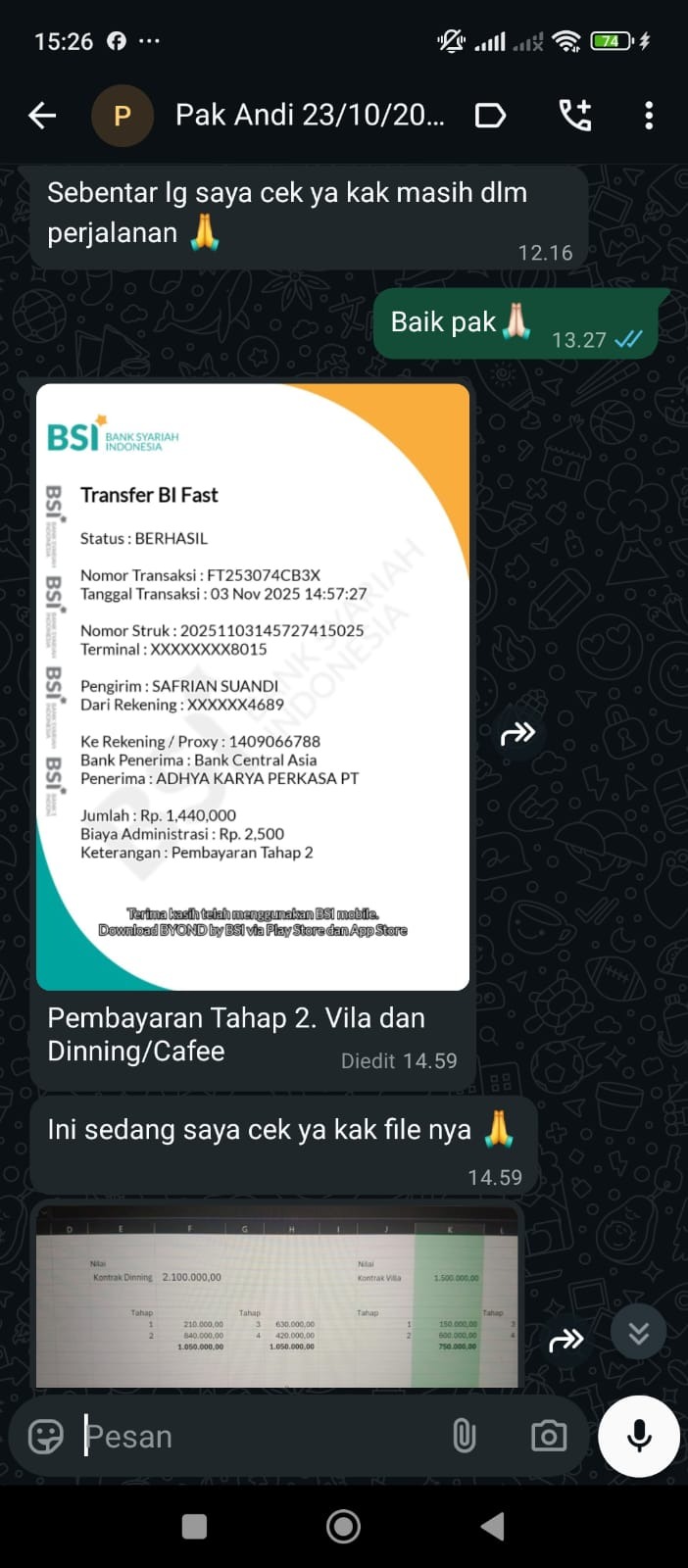Focus the Pesan message field
Screen dimensions: 688x1568
[255, 1437]
